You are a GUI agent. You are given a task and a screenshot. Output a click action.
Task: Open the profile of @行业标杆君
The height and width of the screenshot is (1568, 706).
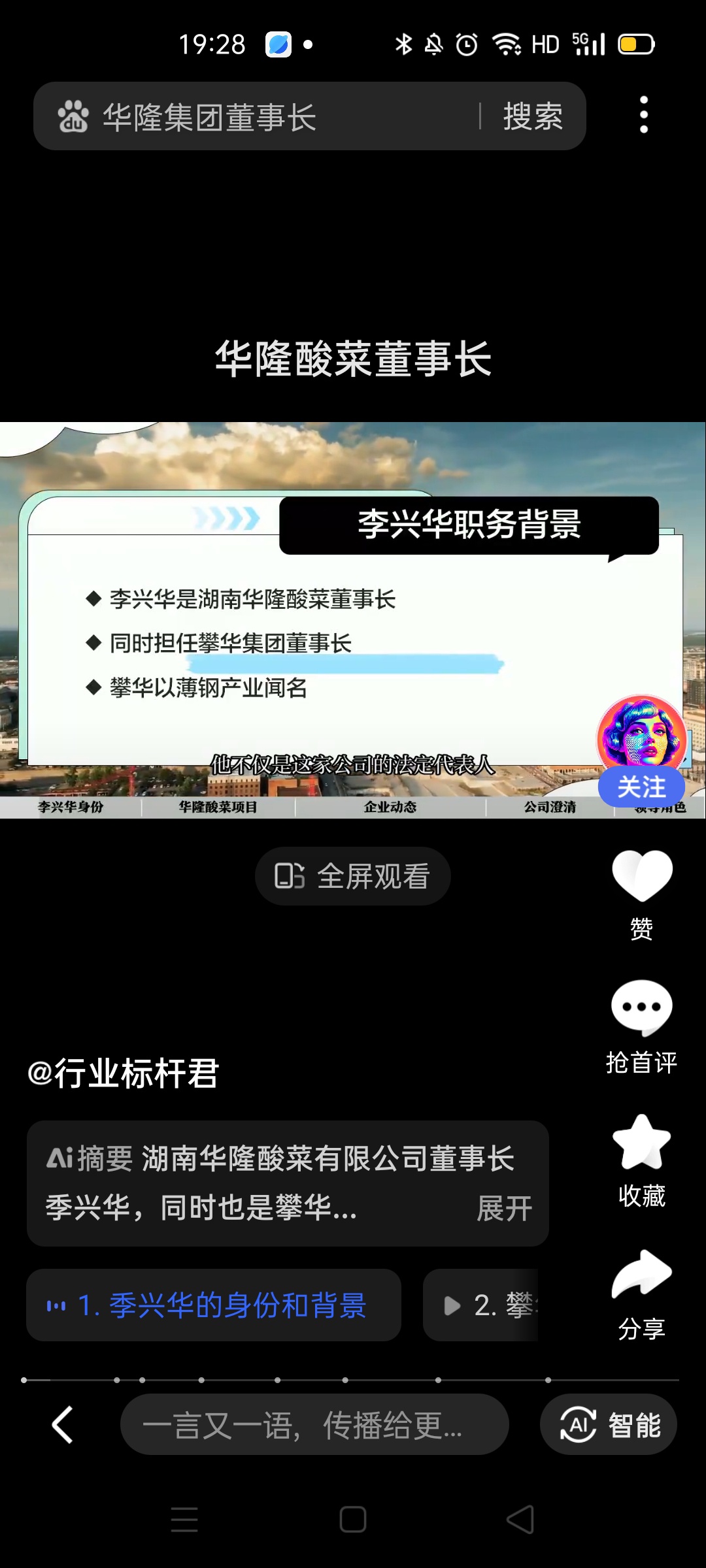123,1073
